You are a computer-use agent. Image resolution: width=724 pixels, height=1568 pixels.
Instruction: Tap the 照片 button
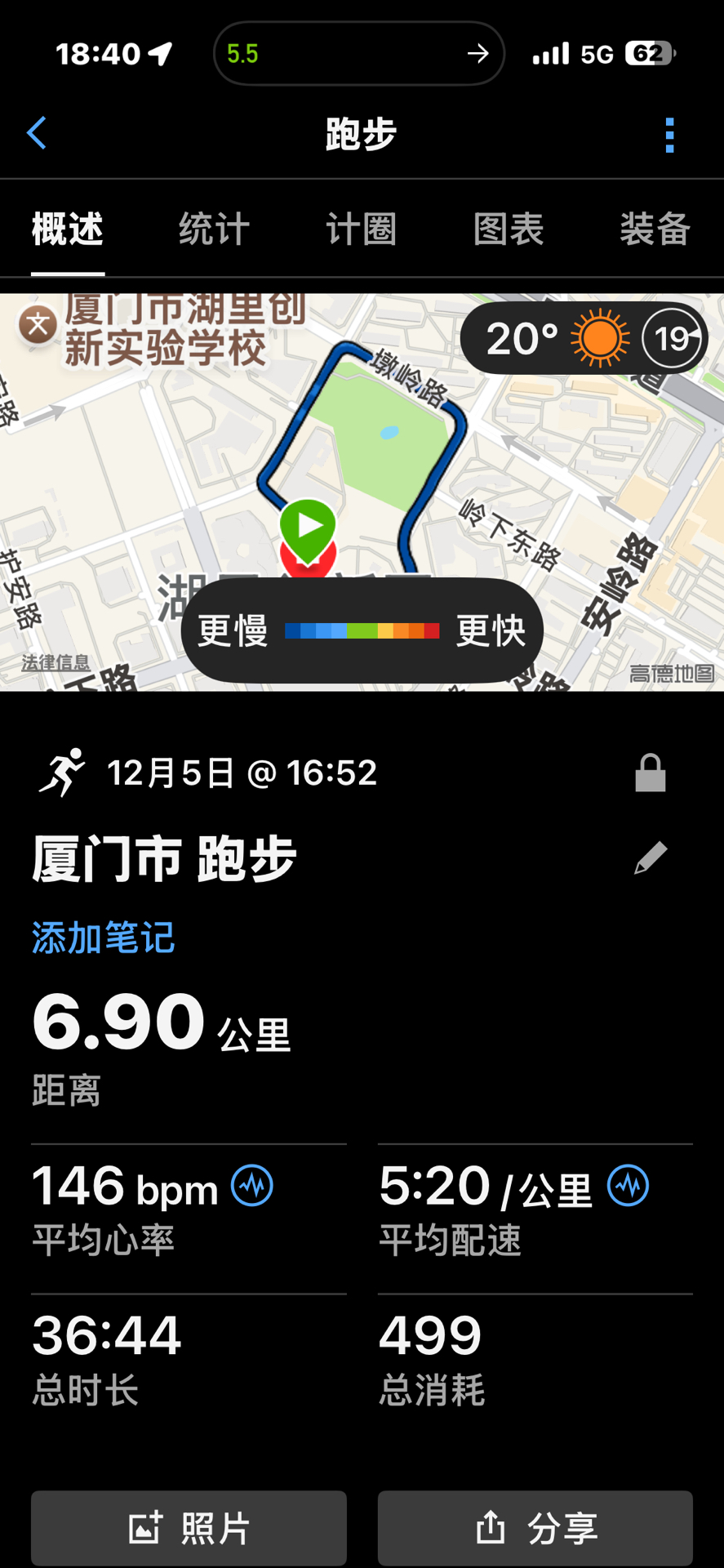(189, 1528)
